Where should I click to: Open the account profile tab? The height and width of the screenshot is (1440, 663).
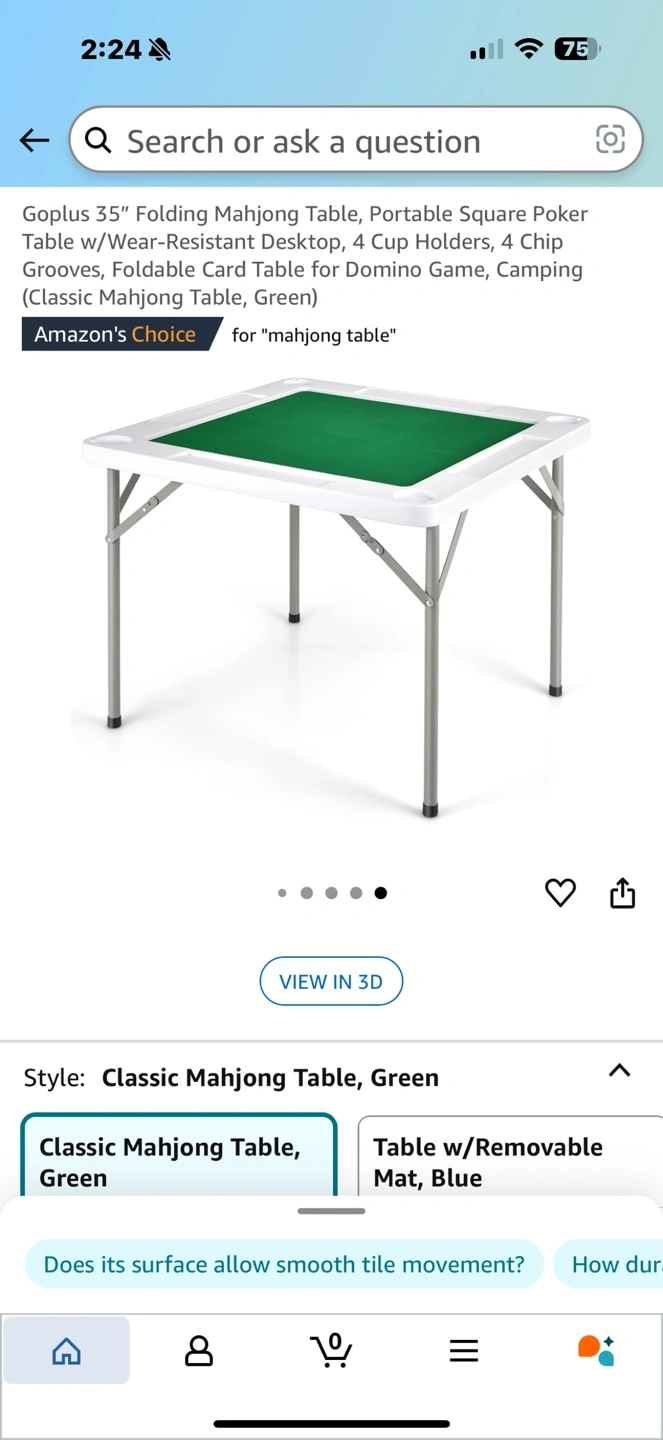(199, 1351)
